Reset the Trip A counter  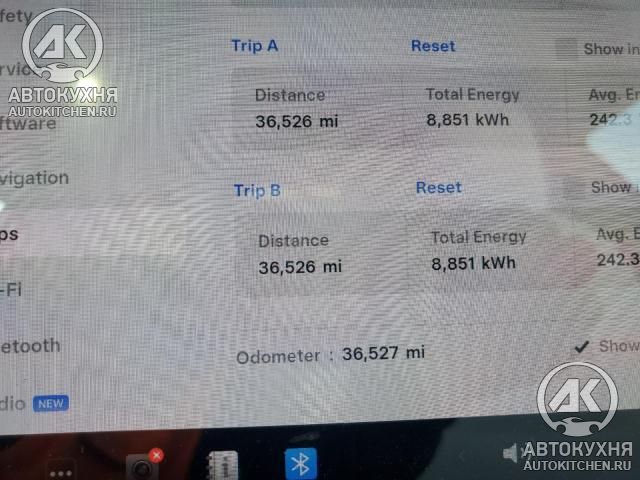point(433,46)
